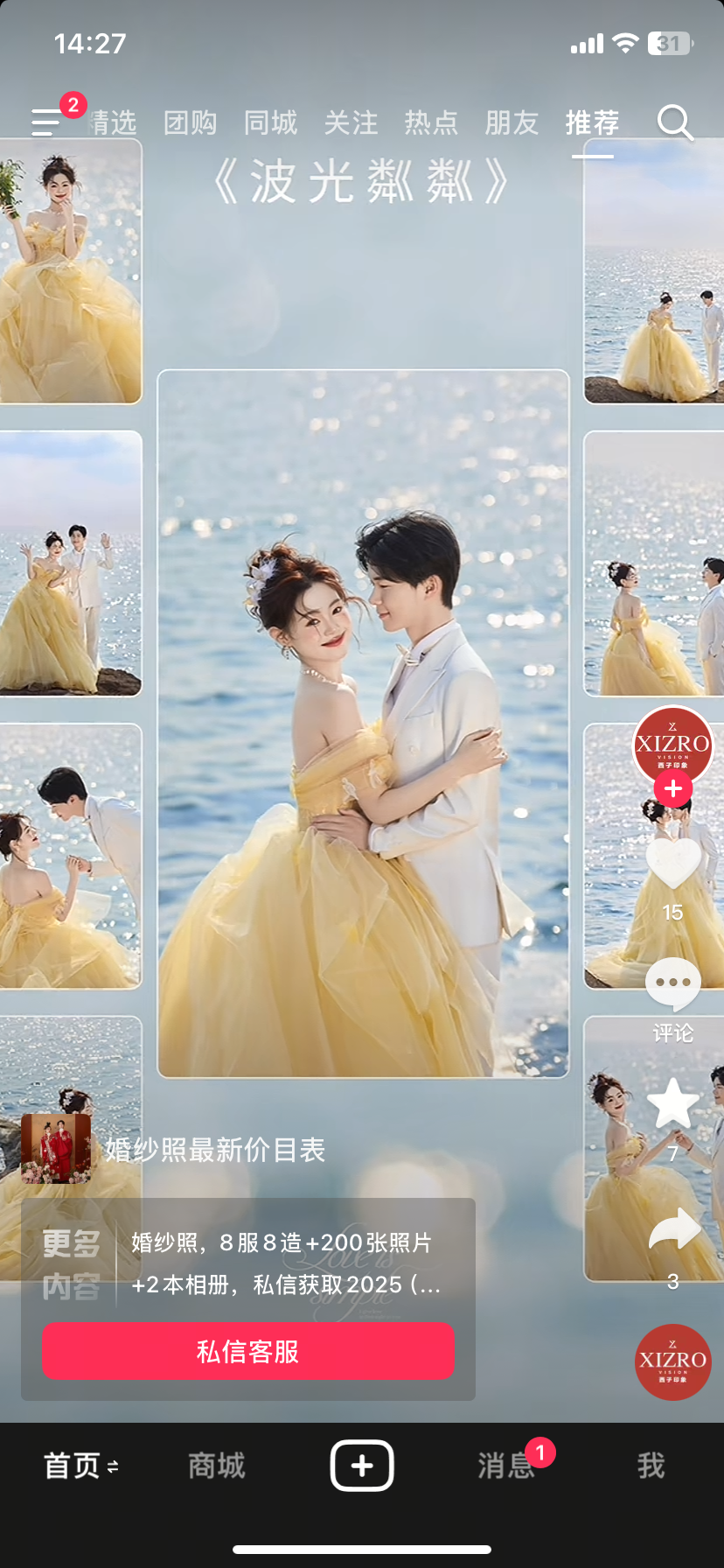Open the 朋友 tab
Screen dimensions: 724x1568
tap(512, 122)
